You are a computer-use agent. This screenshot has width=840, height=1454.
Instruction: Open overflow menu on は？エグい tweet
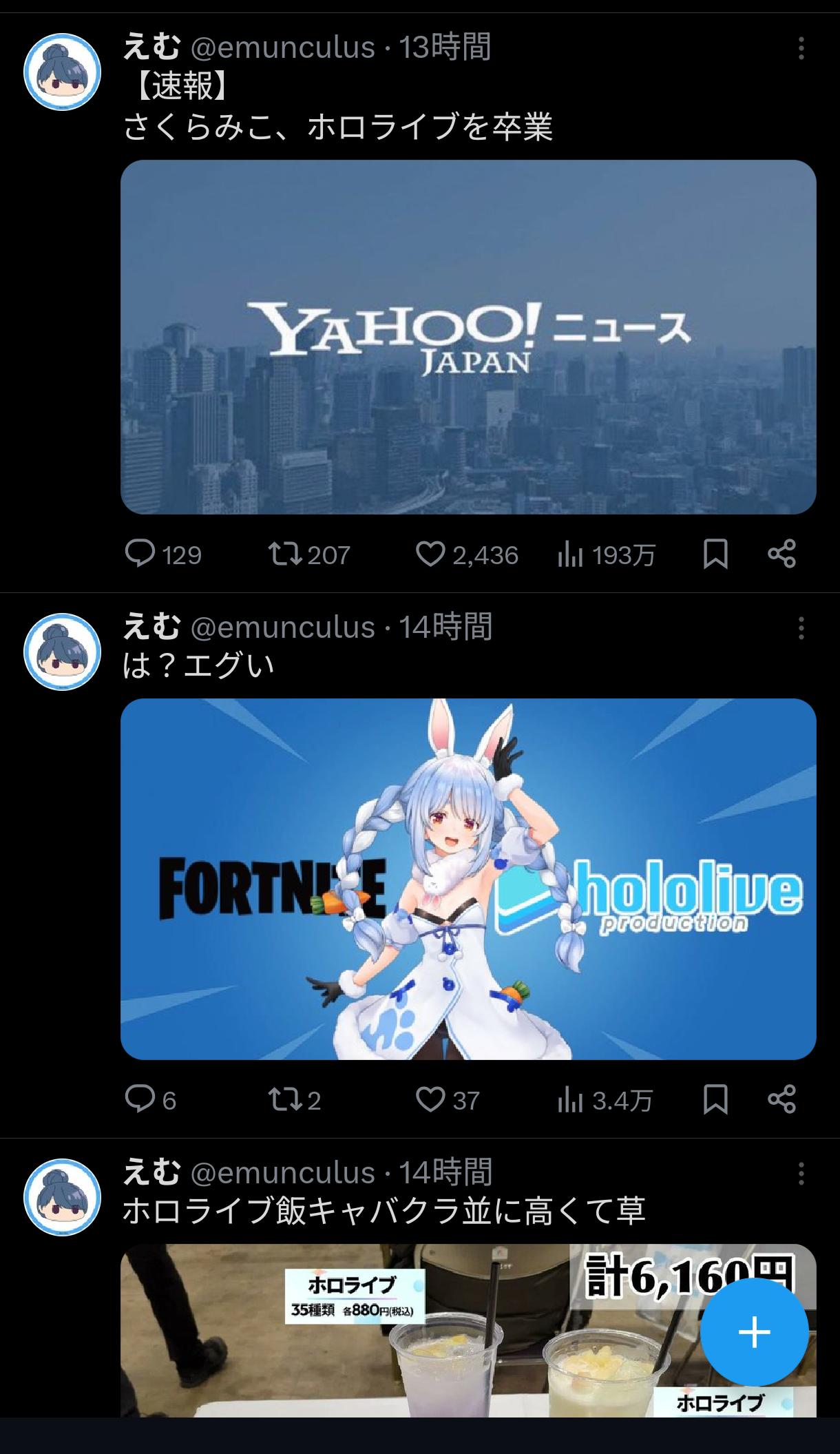click(801, 629)
